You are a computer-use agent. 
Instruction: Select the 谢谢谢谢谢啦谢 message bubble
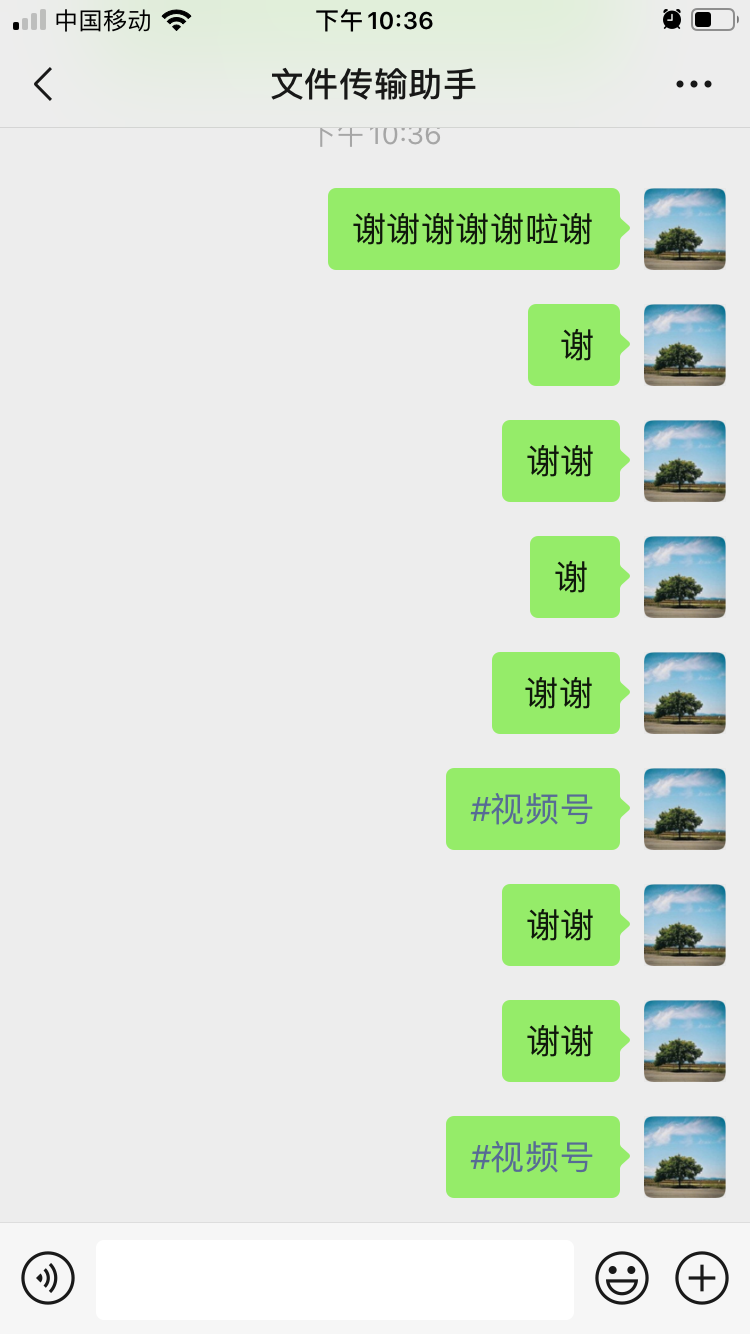click(473, 228)
